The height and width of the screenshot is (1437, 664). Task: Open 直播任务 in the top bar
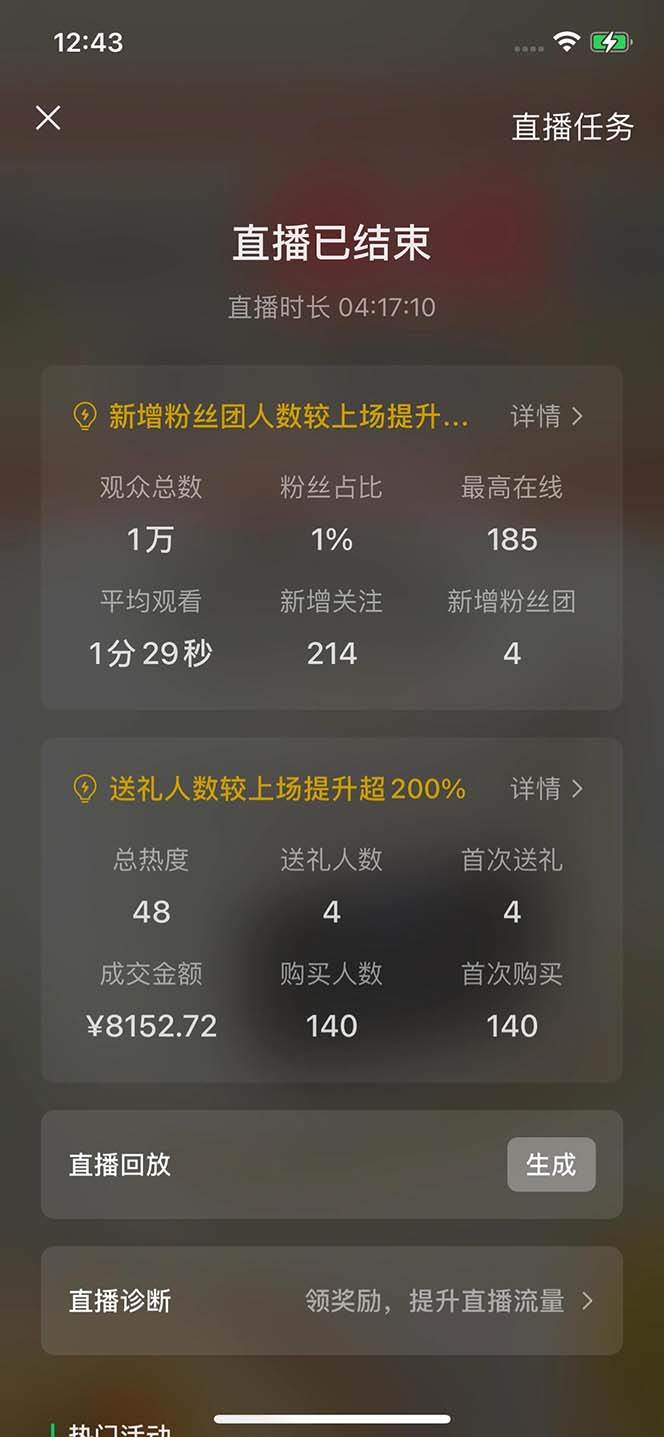point(572,127)
